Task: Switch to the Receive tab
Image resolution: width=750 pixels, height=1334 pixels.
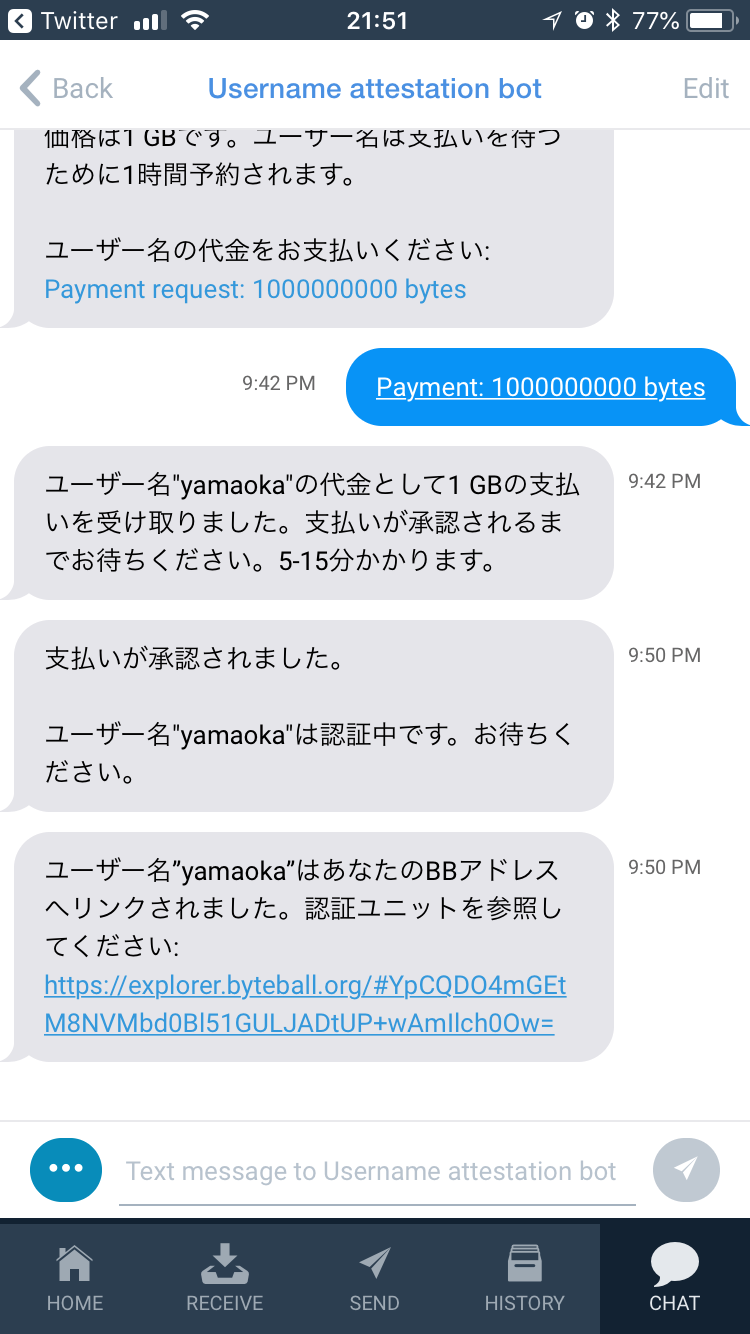Action: pos(225,1277)
